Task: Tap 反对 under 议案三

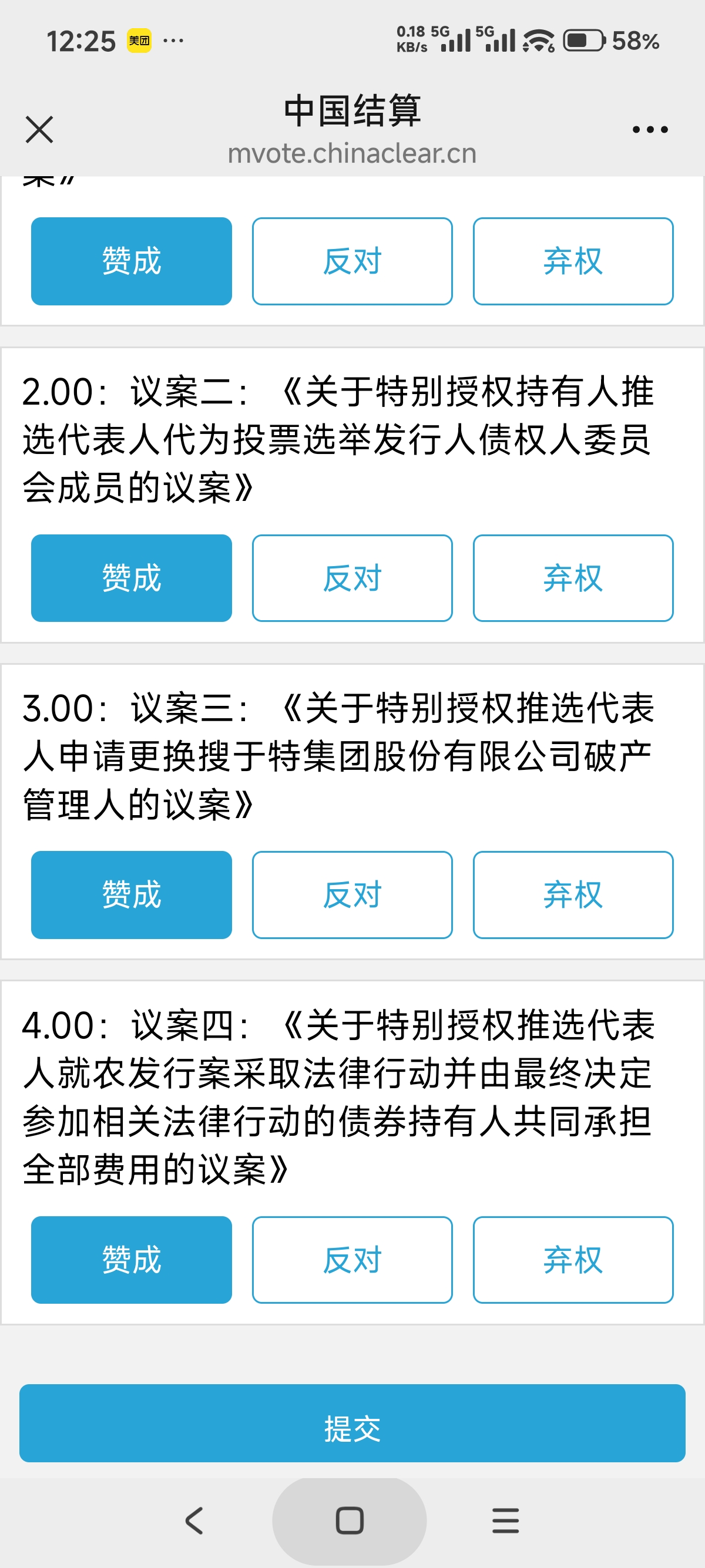Action: coord(352,895)
